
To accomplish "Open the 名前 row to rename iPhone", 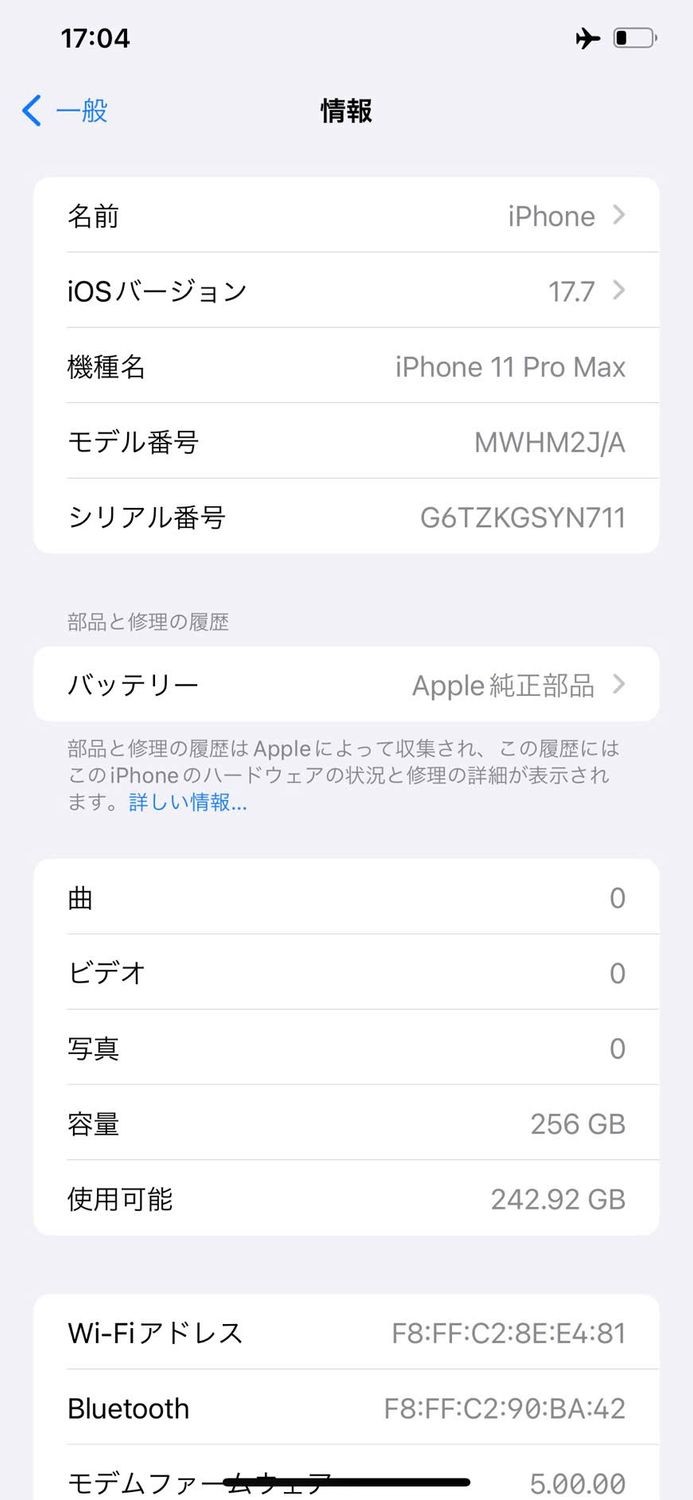I will click(346, 216).
